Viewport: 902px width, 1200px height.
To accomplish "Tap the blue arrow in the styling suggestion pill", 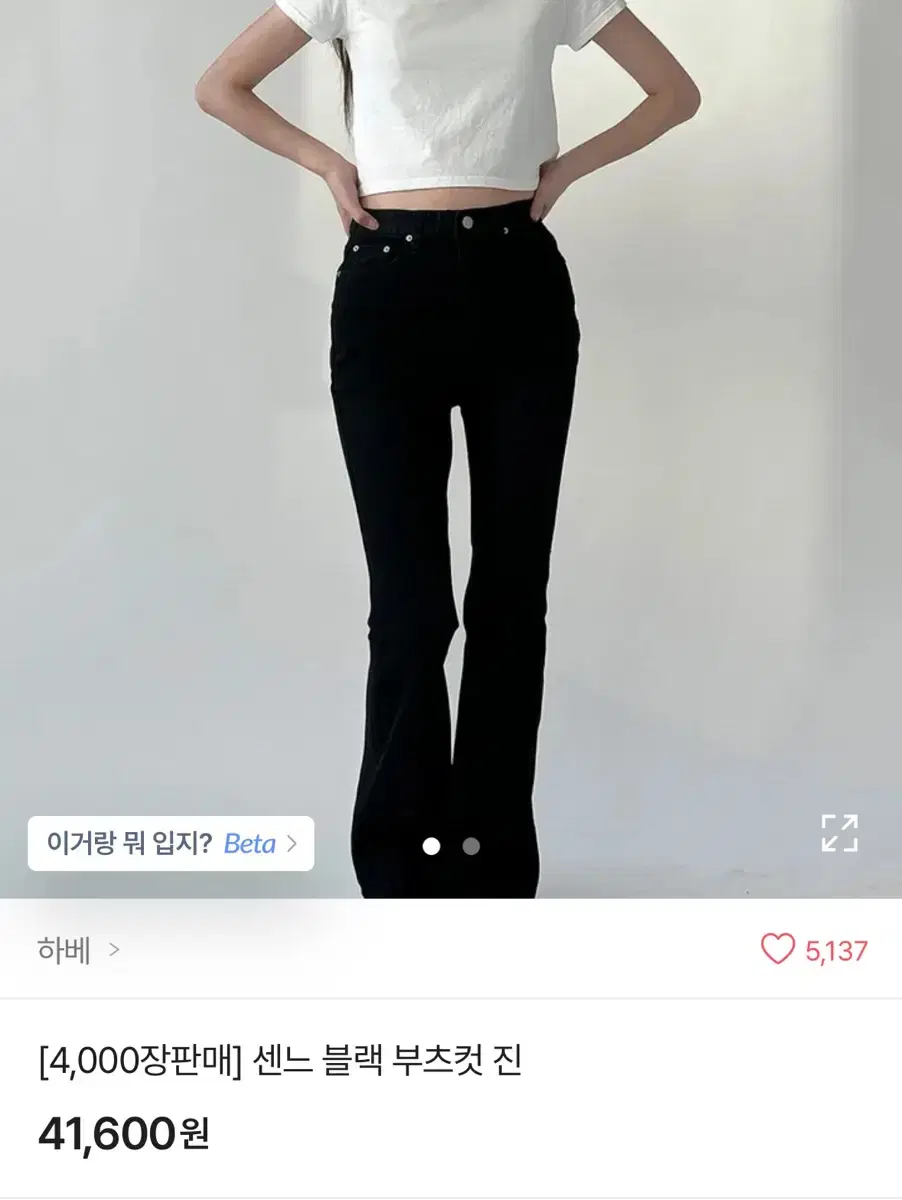I will [x=291, y=844].
